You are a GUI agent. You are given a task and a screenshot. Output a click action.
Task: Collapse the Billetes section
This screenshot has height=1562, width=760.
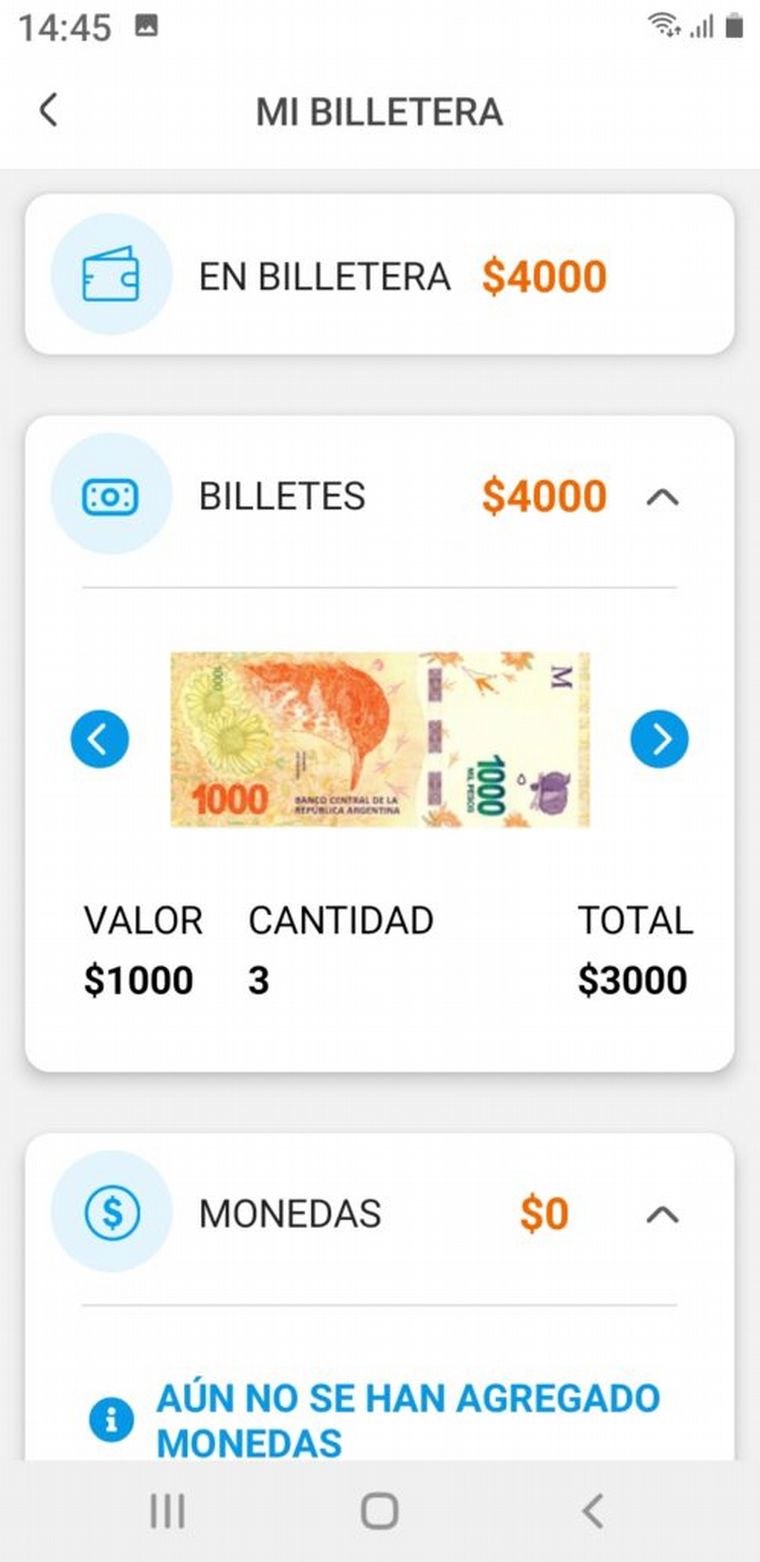tap(662, 496)
